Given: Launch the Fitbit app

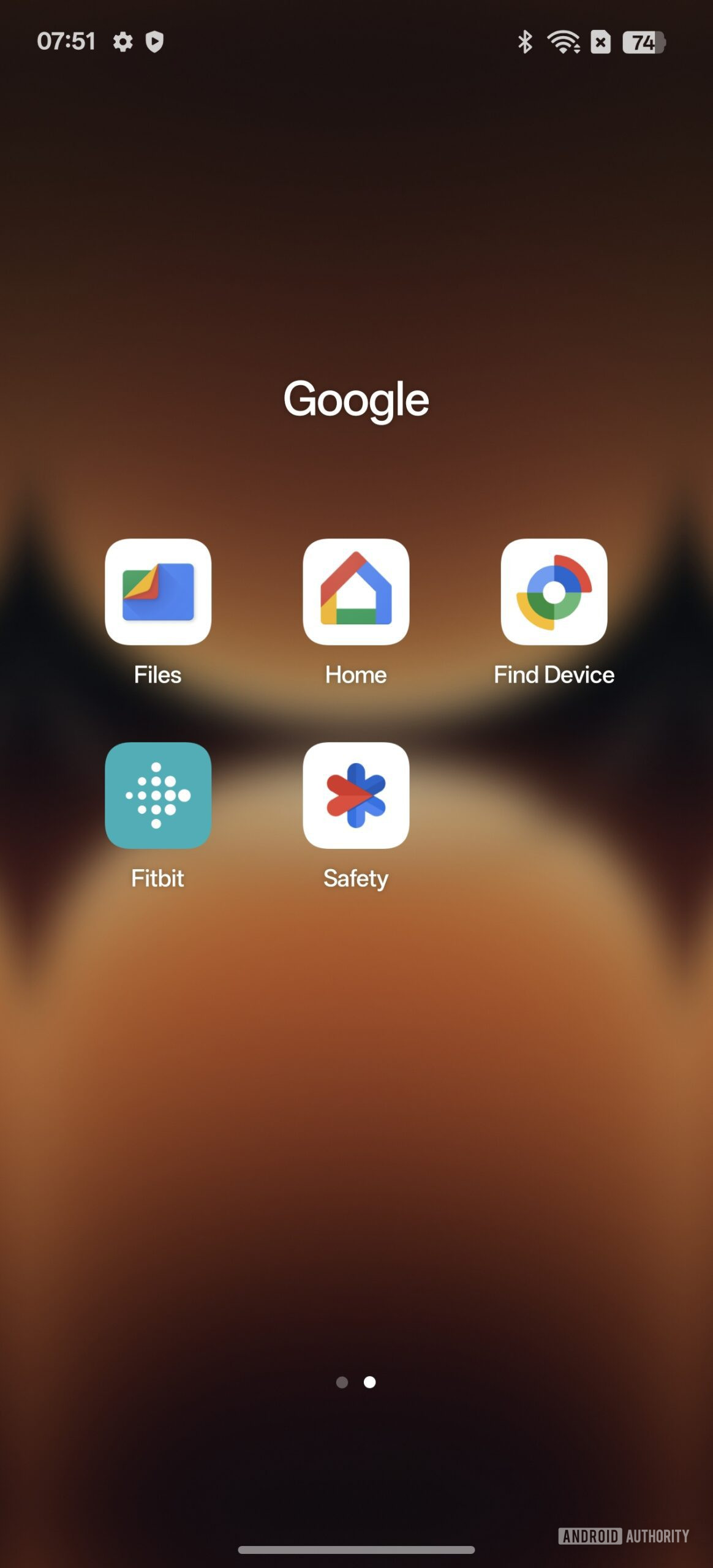Looking at the screenshot, I should coord(158,795).
